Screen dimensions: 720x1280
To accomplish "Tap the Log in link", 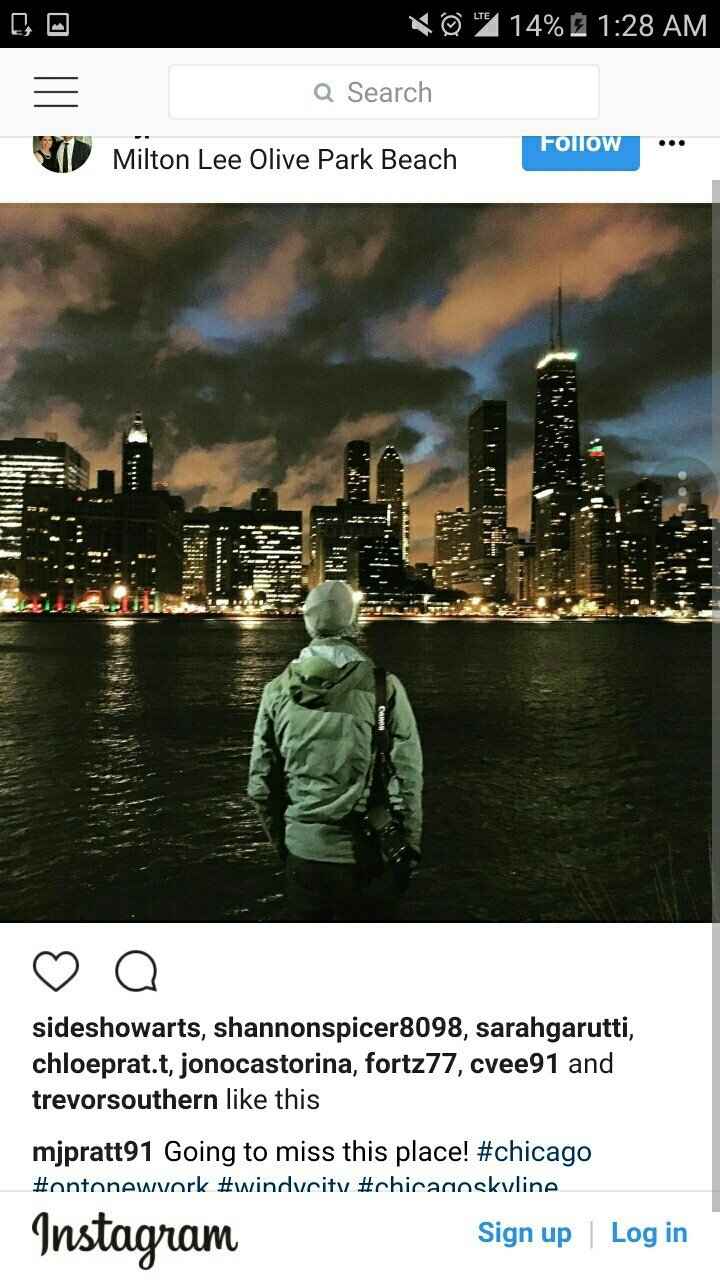I will tap(649, 1233).
